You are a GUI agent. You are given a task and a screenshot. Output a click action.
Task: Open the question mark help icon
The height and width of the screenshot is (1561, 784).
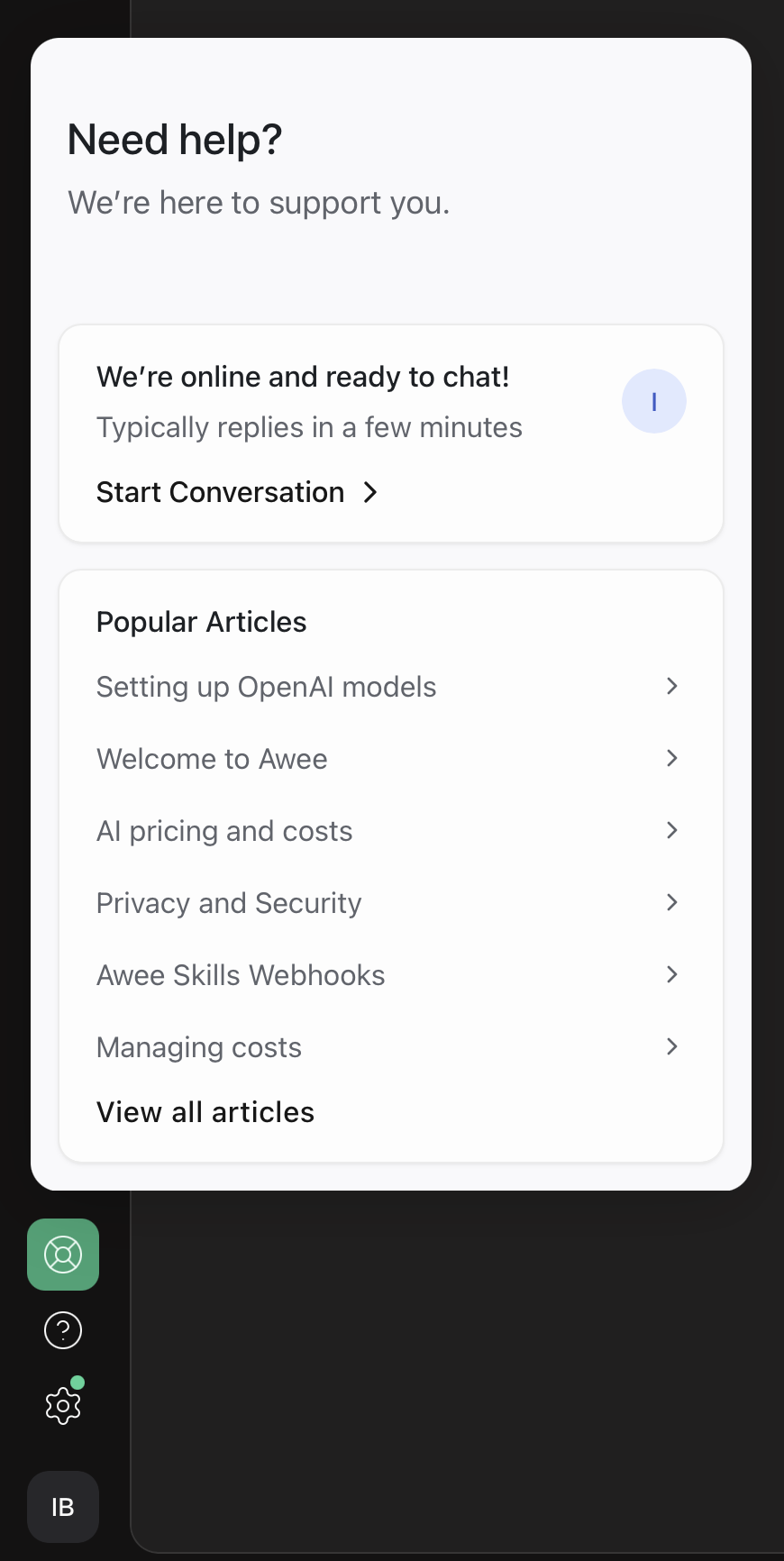pos(63,1330)
